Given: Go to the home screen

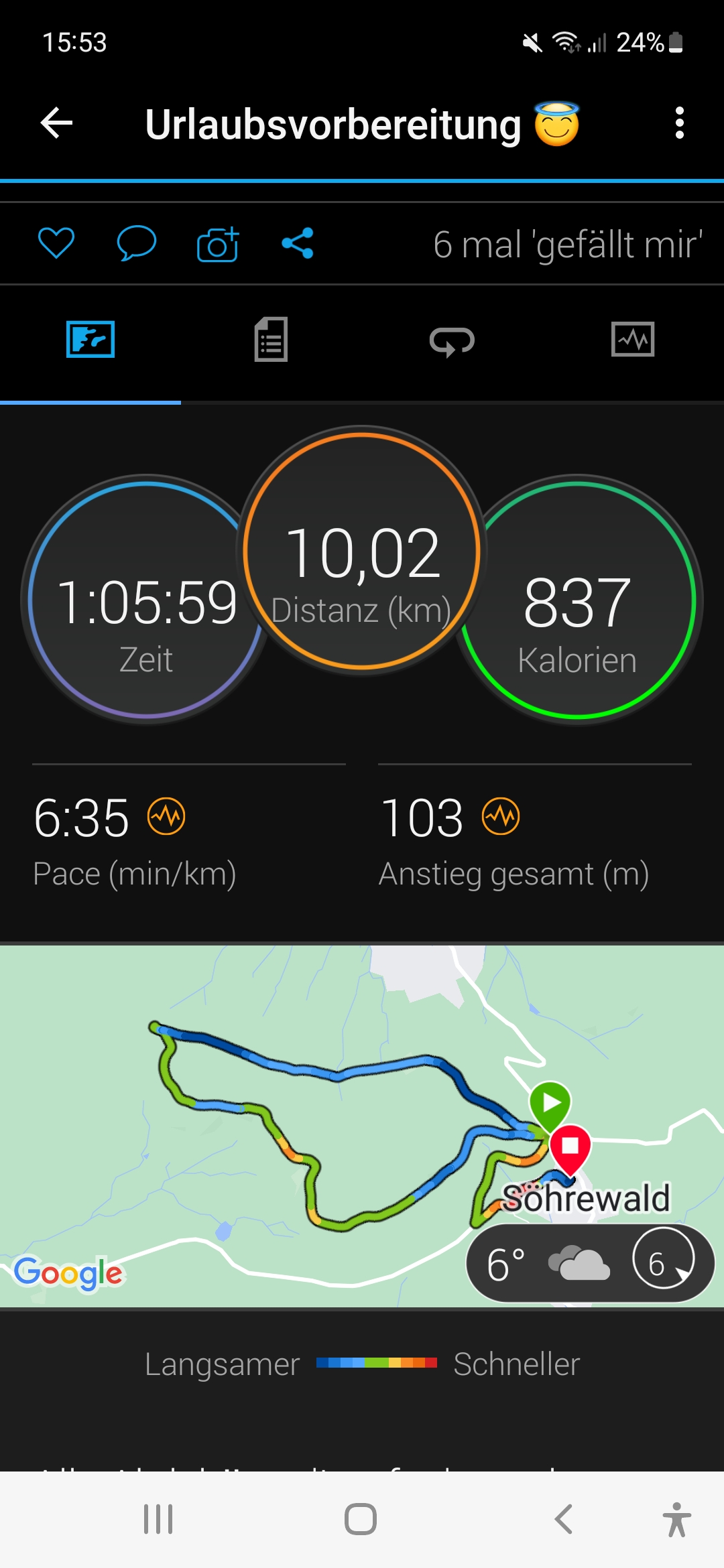Looking at the screenshot, I should [x=361, y=1519].
